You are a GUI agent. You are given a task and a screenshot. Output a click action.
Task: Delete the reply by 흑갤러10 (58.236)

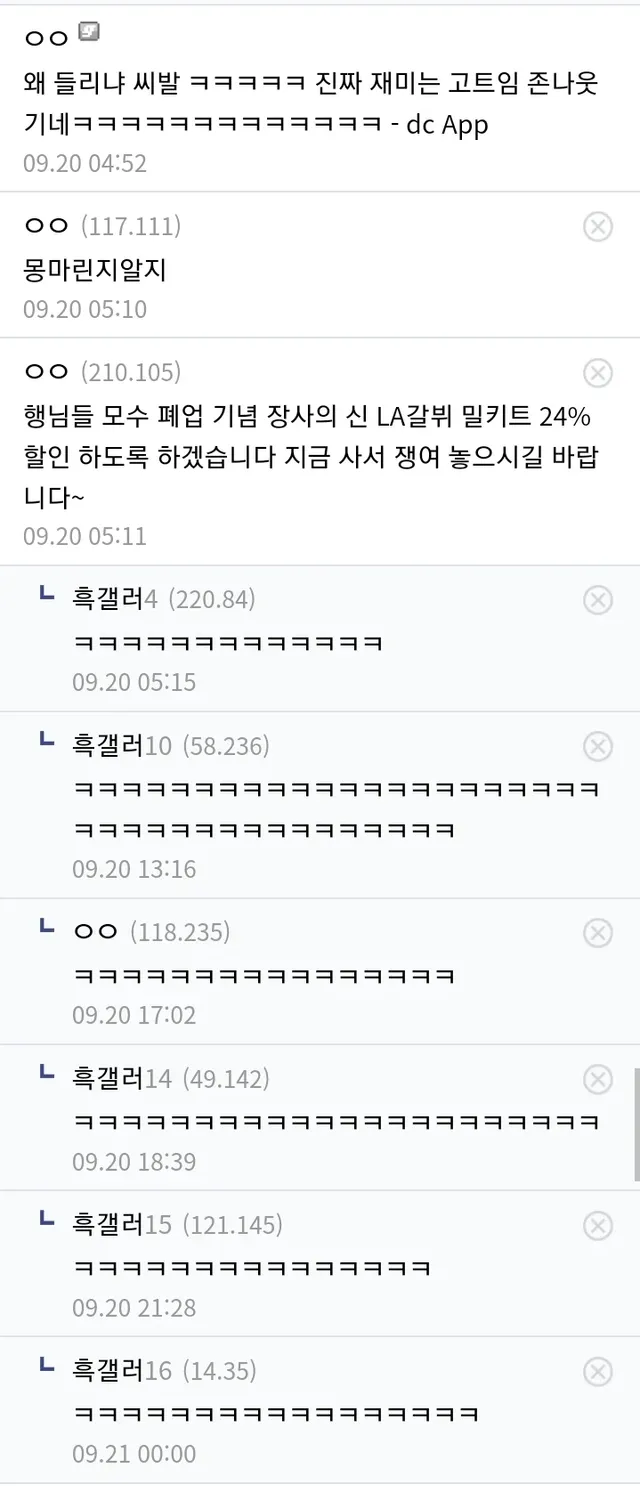(x=597, y=746)
